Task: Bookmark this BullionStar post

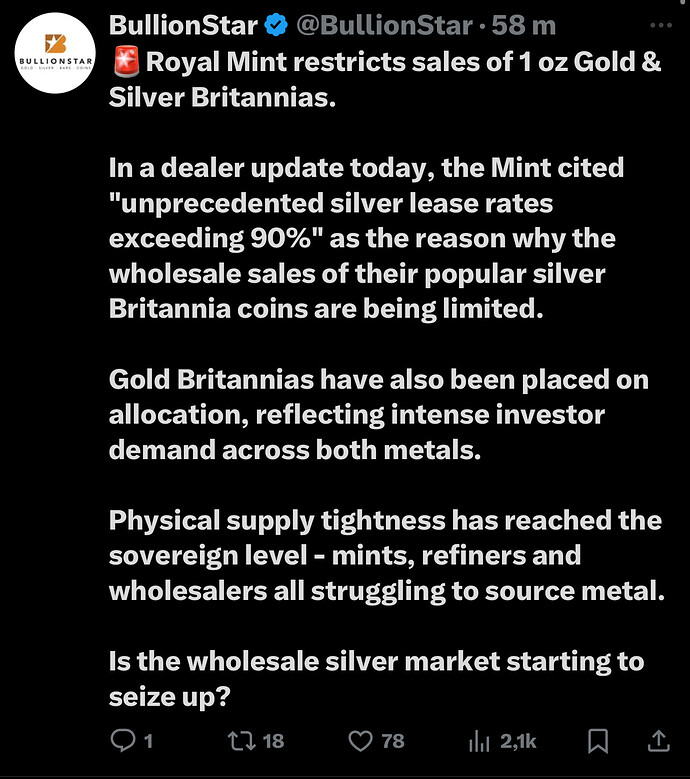Action: [x=598, y=741]
